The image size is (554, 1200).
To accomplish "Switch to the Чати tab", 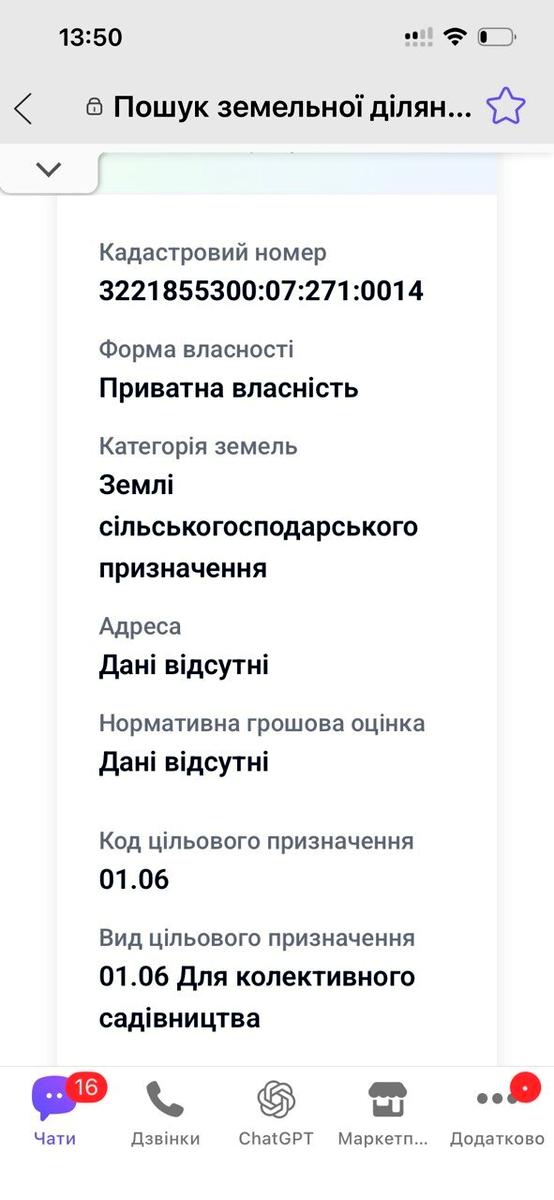I will click(55, 1110).
